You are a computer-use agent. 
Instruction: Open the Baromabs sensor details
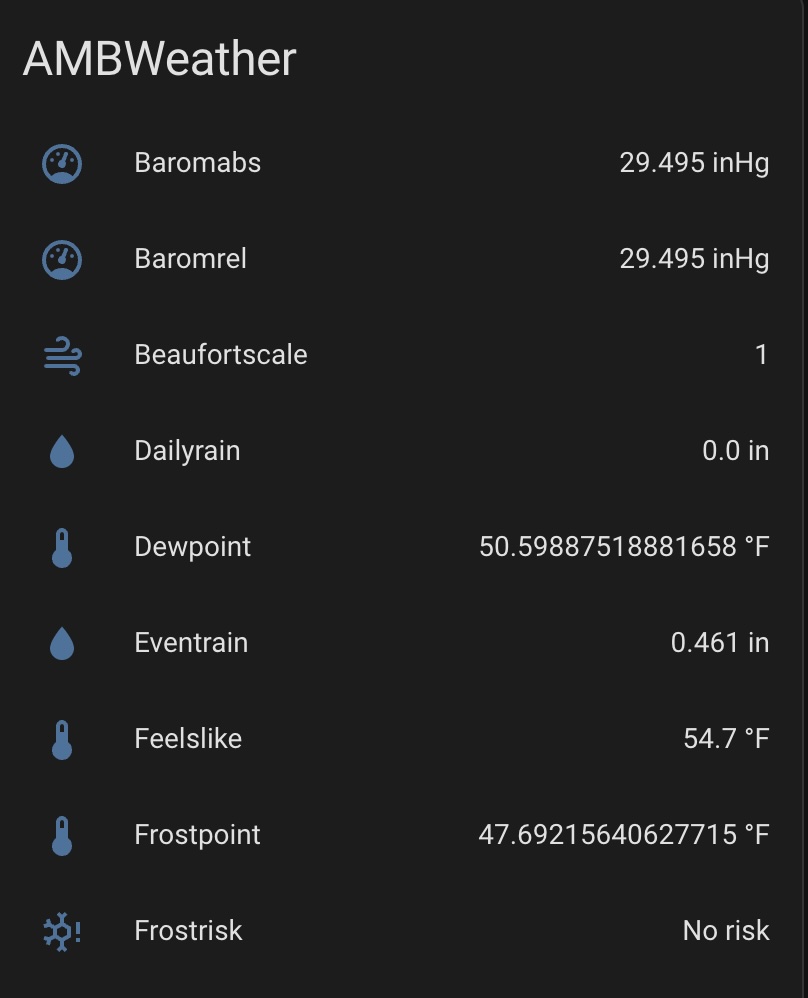tap(197, 163)
